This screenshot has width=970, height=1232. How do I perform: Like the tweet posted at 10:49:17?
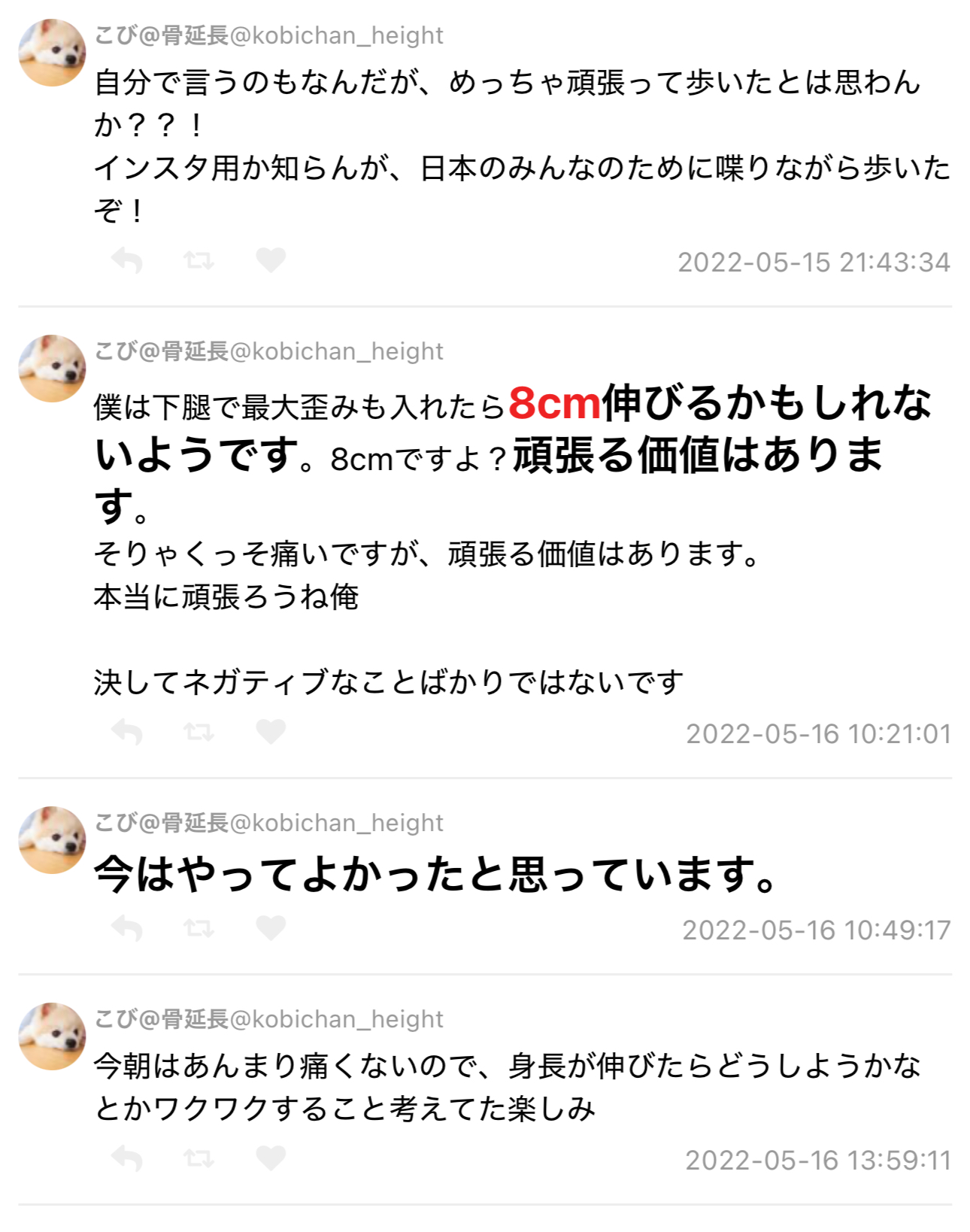pyautogui.click(x=271, y=928)
